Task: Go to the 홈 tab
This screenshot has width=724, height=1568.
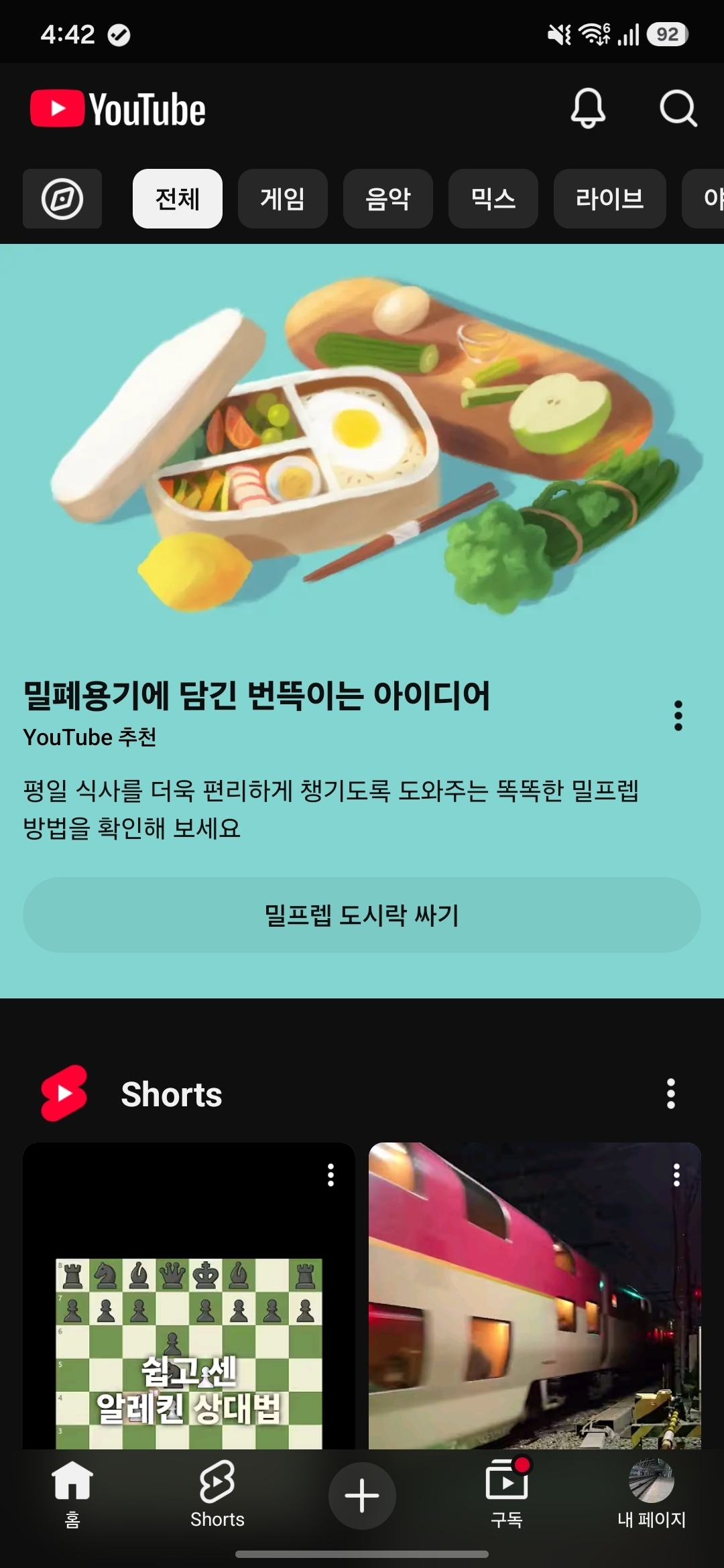Action: pos(72,1494)
